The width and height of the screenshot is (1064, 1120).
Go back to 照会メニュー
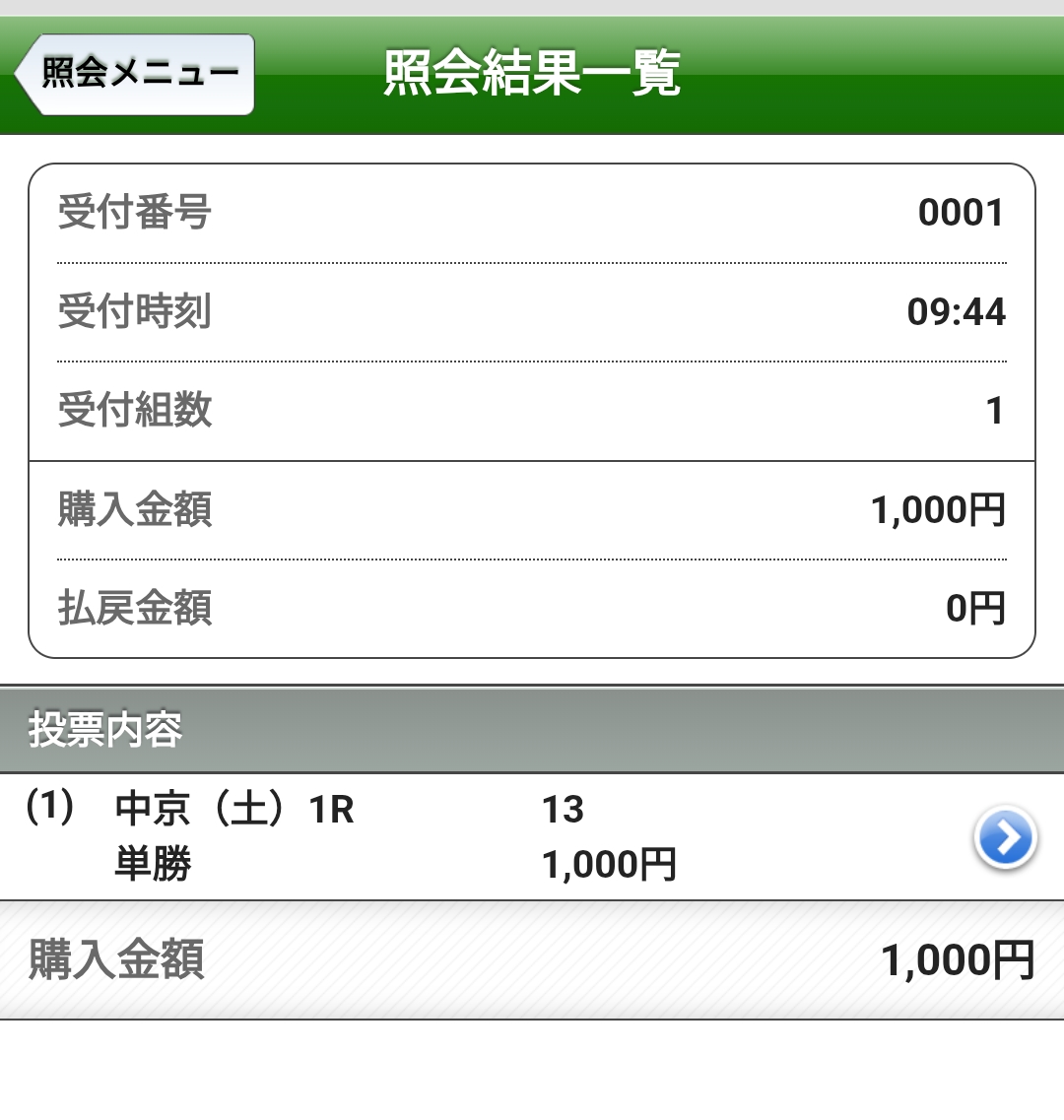pyautogui.click(x=135, y=75)
